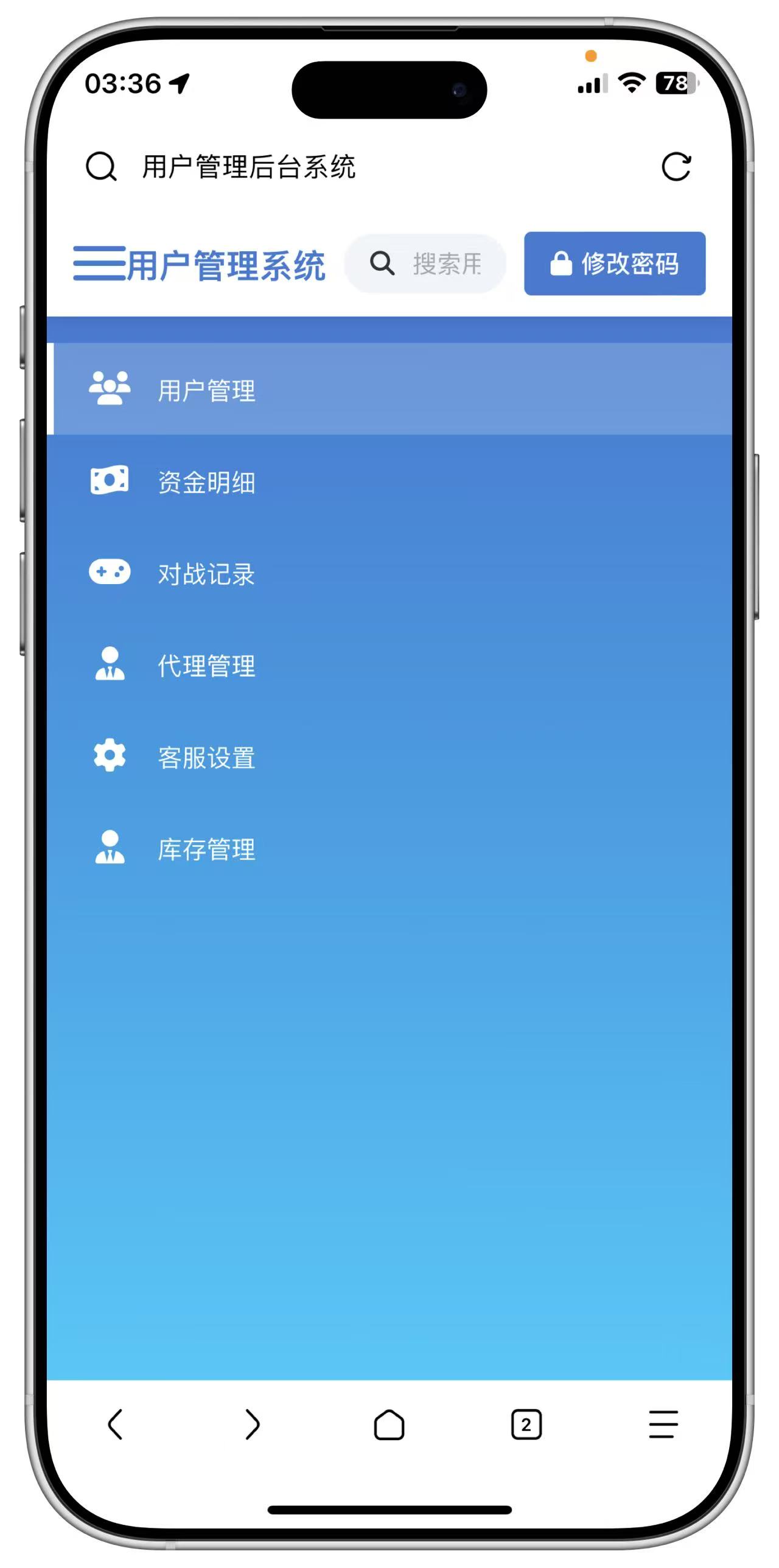Open the browser home page
This screenshot has width=779, height=1568.
pos(389,1424)
